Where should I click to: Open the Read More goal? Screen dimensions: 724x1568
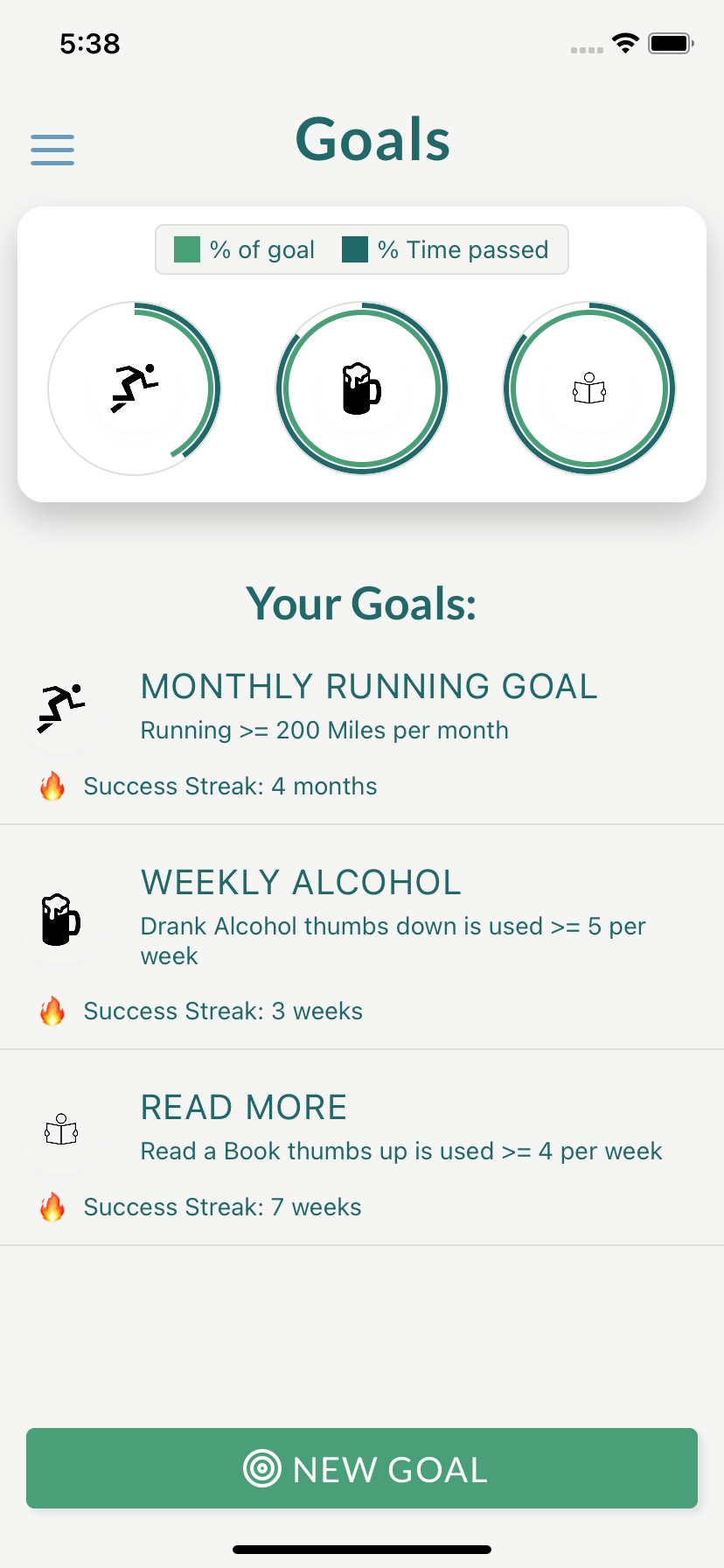[362, 1148]
